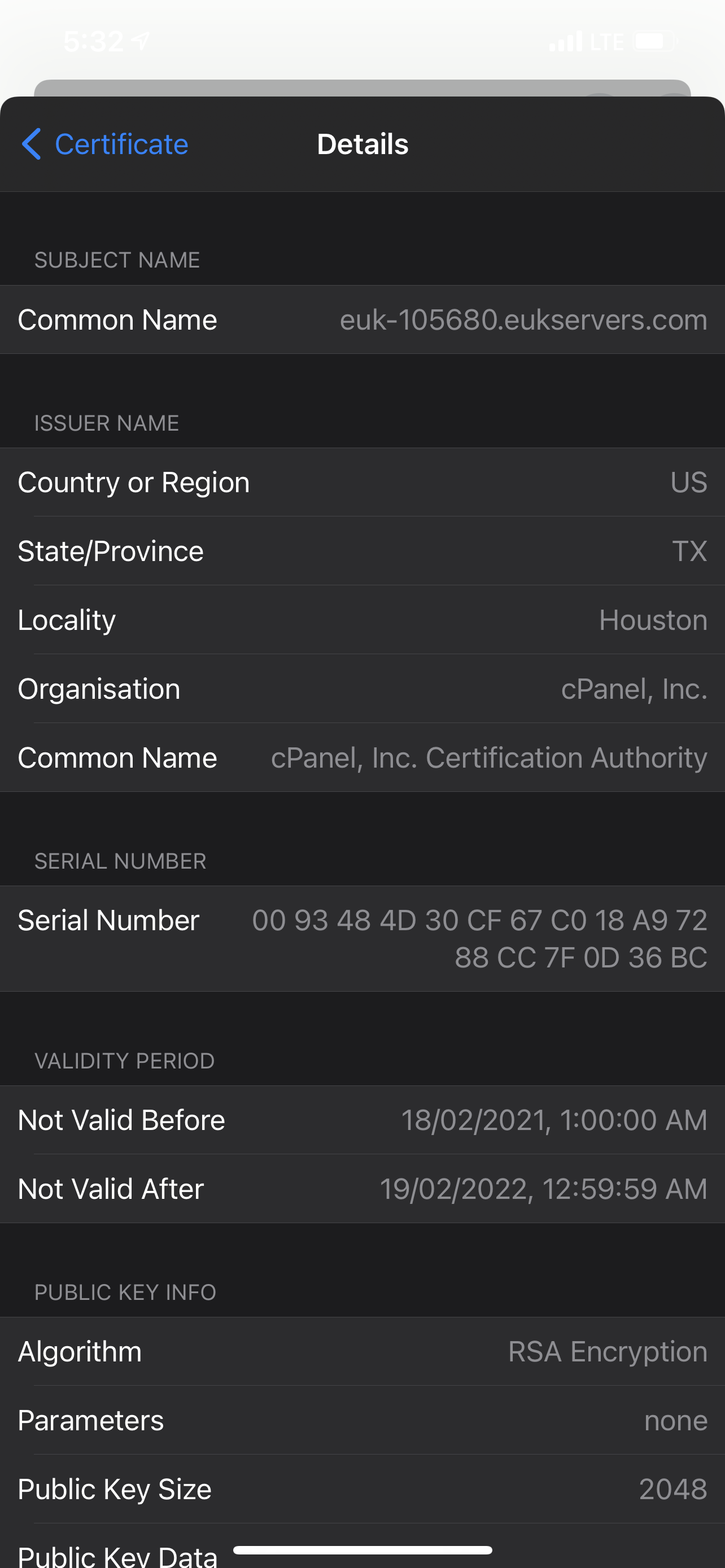
Task: Tap the Public Key Size 2048 row
Action: [362, 1489]
